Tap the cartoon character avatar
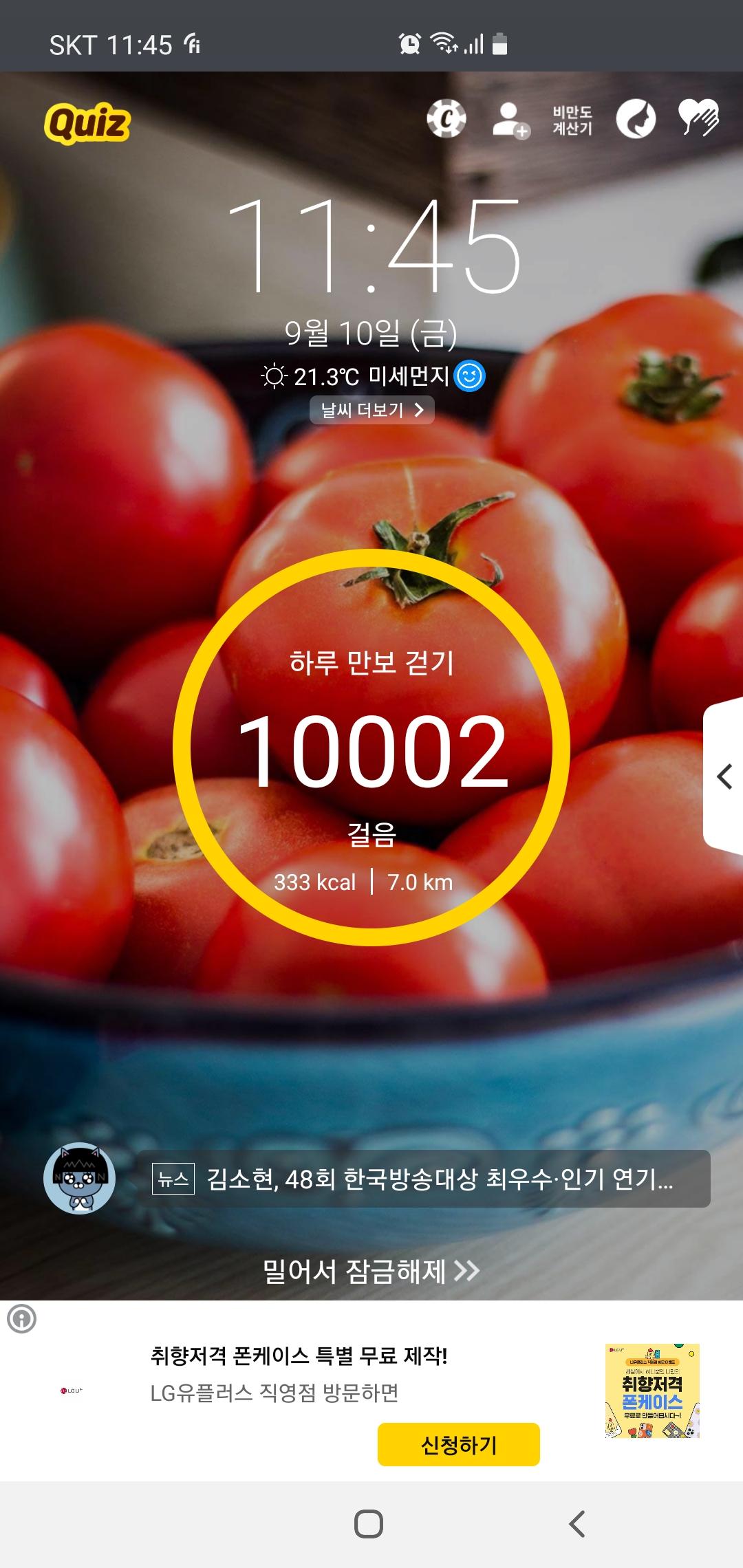743x1568 pixels. click(80, 1179)
